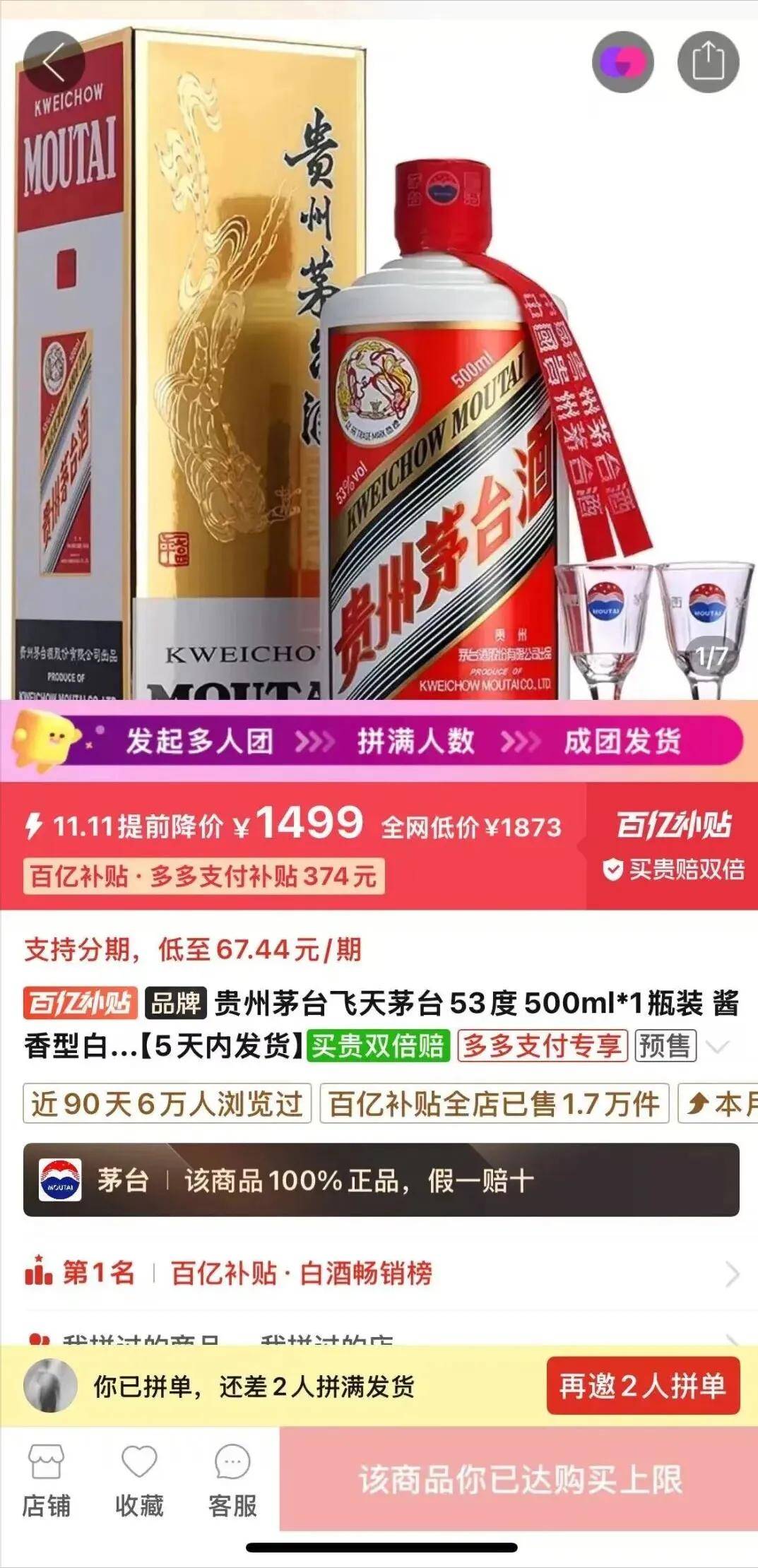The width and height of the screenshot is (758, 1568).
Task: Open the 店铺 store page
Action: coord(46,1480)
